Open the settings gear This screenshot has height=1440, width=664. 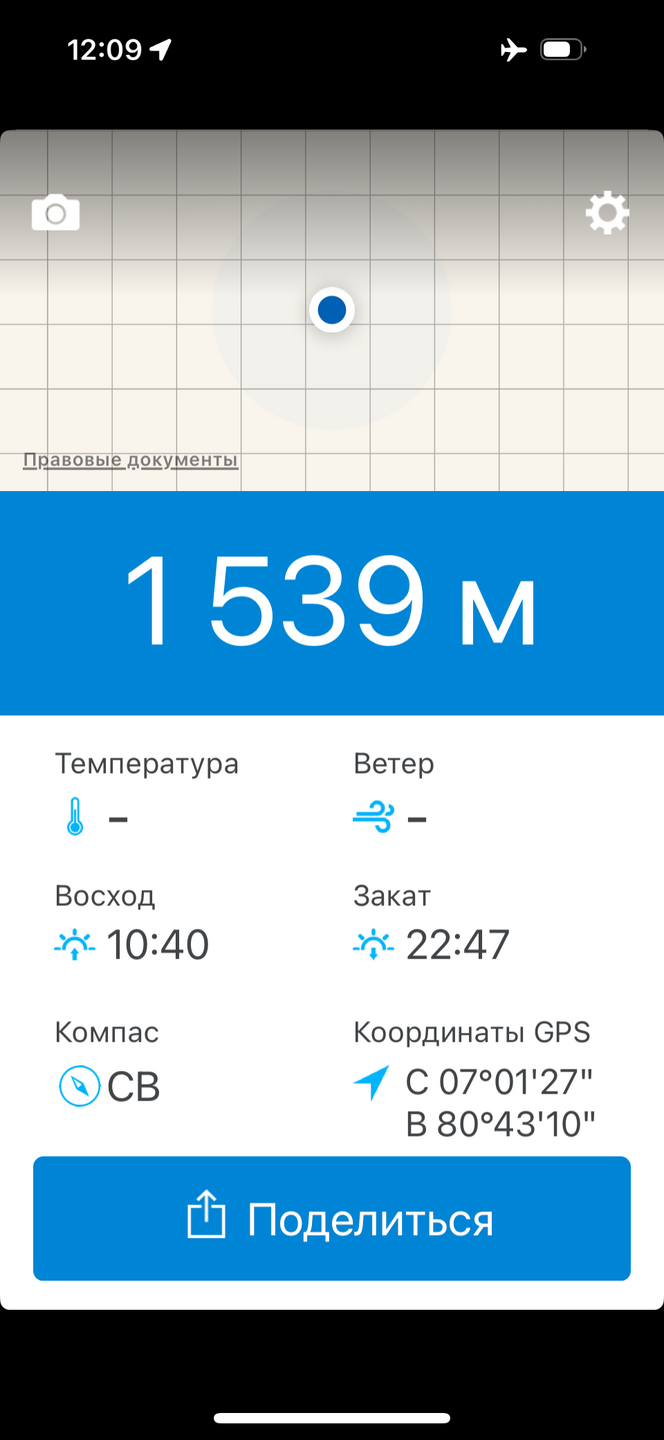coord(607,213)
